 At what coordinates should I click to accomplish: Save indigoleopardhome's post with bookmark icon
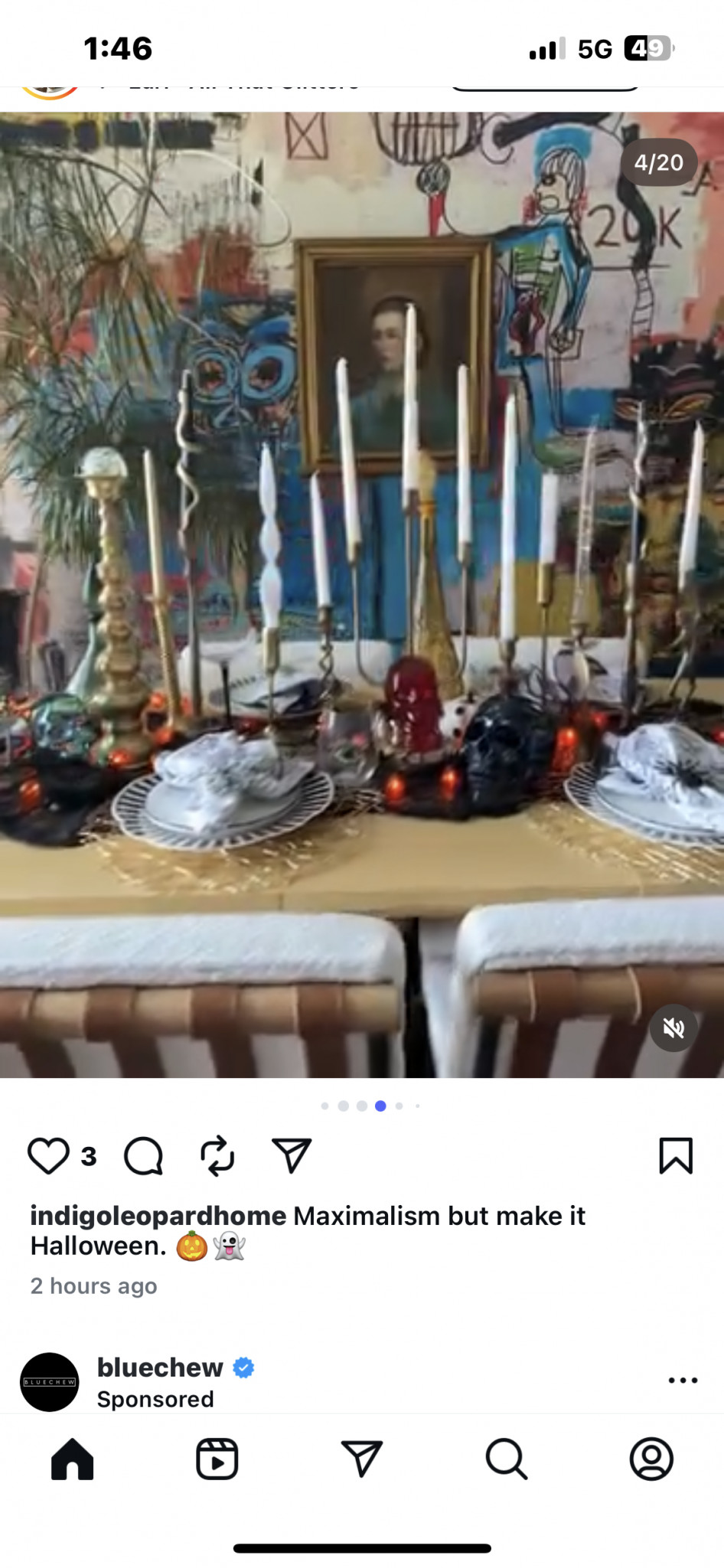(676, 1155)
